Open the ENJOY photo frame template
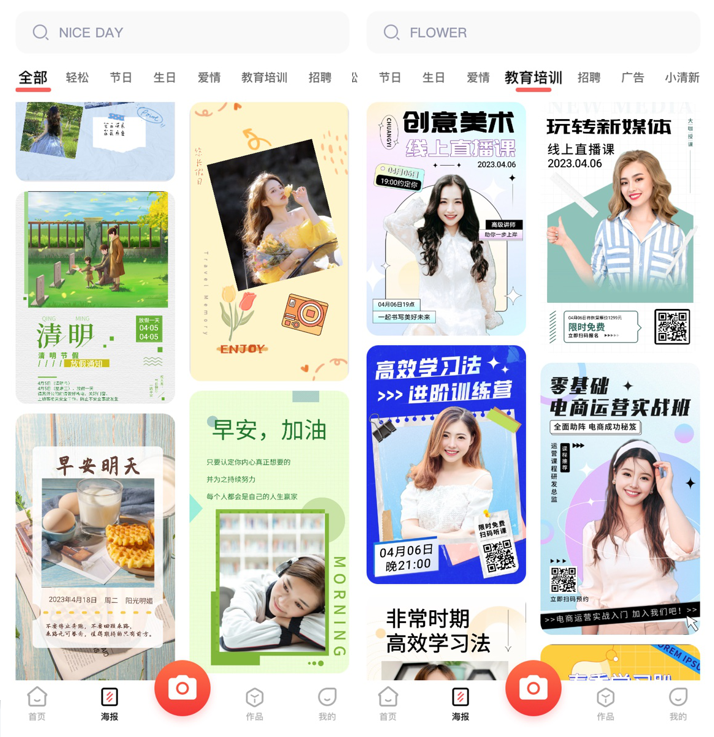 click(x=269, y=241)
